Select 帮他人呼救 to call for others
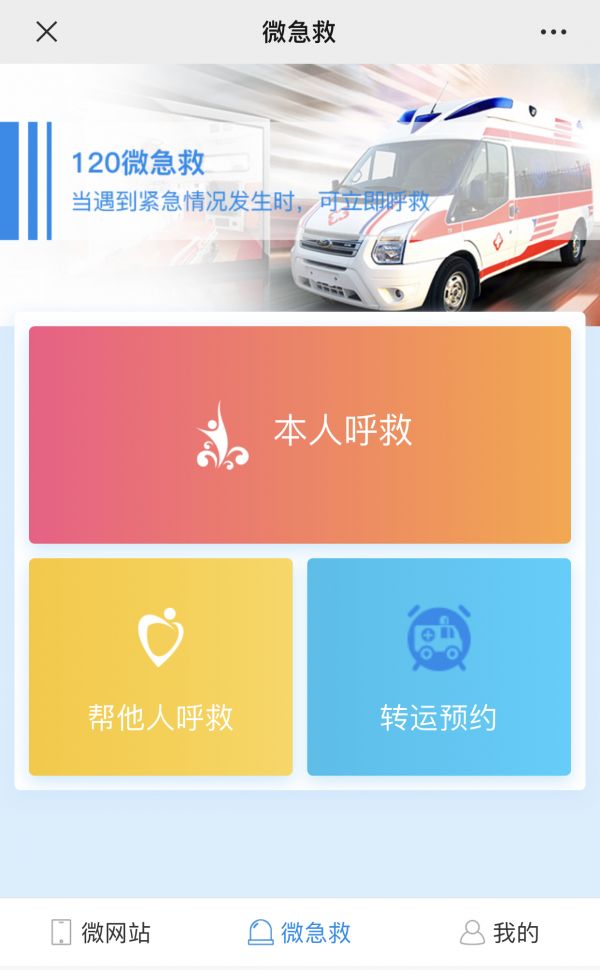600x970 pixels. click(x=161, y=667)
